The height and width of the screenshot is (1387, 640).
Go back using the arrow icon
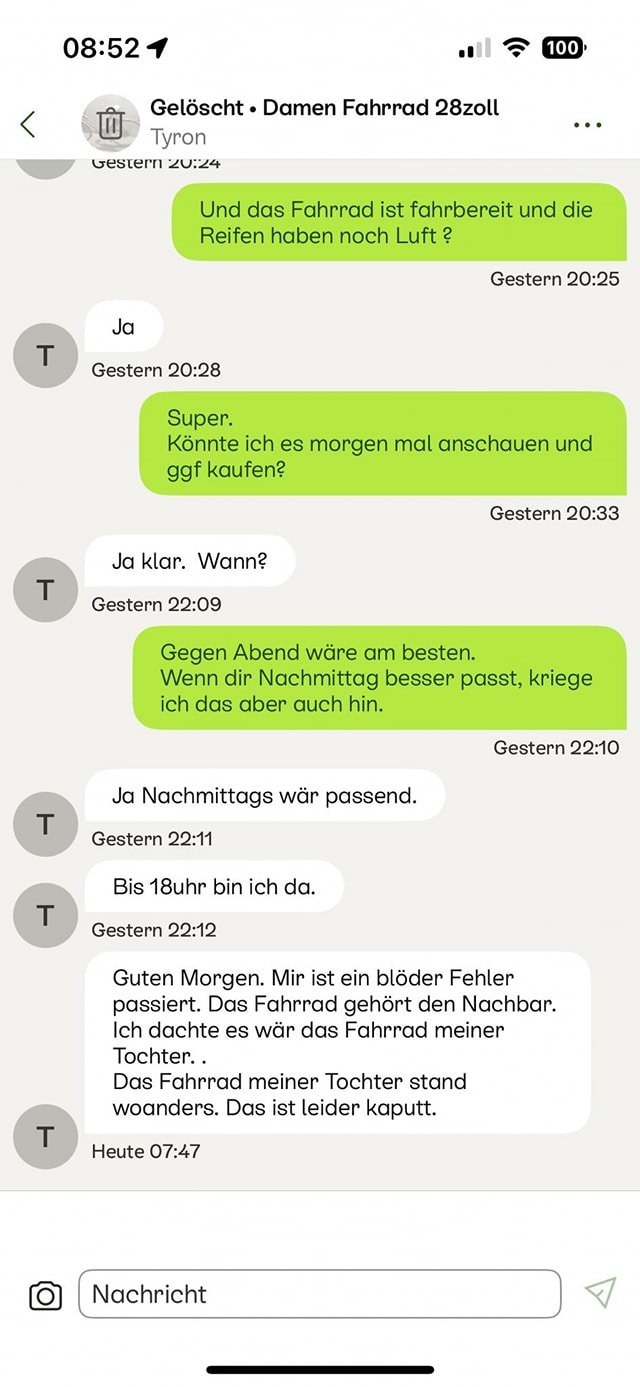28,124
